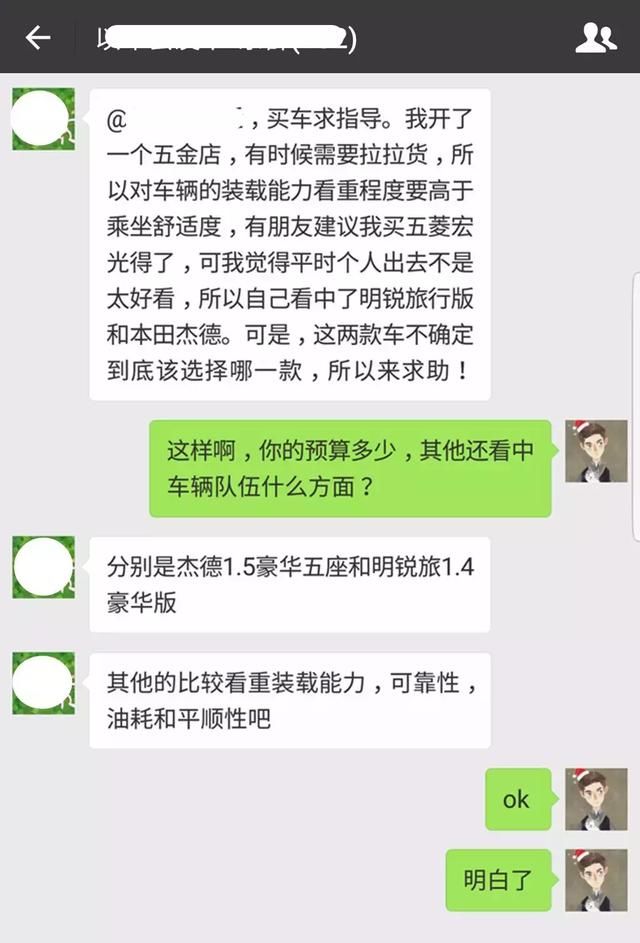
Task: Tap my avatar next to the ok message
Action: coord(596,799)
